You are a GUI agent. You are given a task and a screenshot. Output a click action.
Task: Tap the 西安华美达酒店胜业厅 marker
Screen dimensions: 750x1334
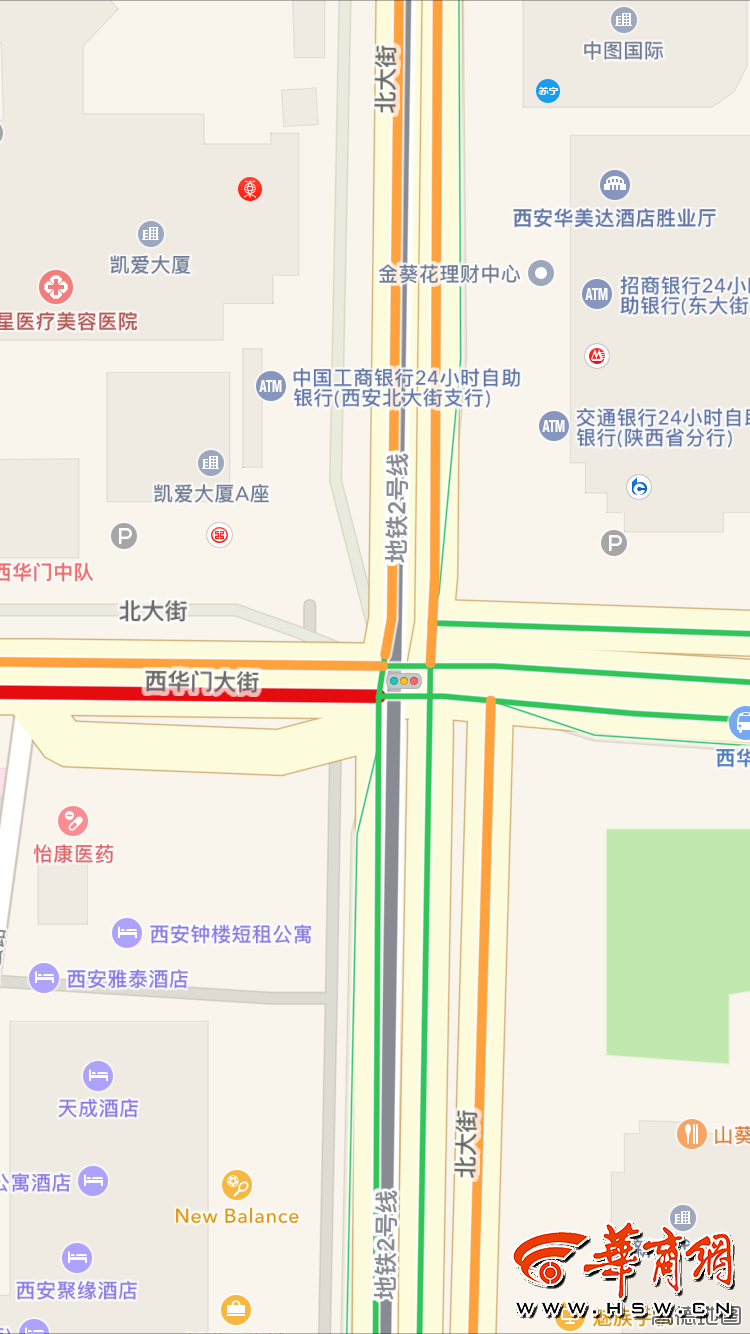point(615,185)
